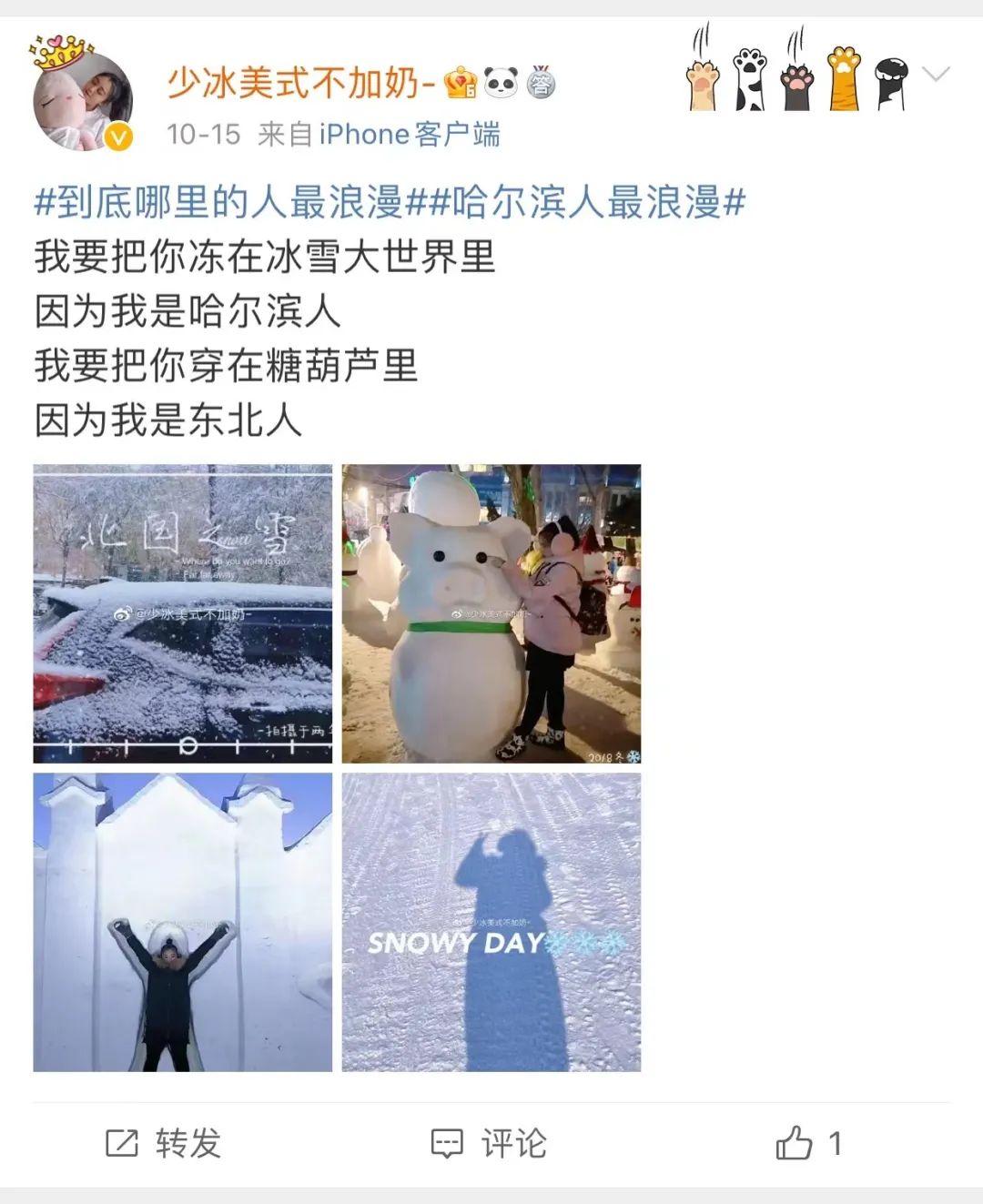View the snow wall photo
The height and width of the screenshot is (1204, 983).
click(x=183, y=922)
